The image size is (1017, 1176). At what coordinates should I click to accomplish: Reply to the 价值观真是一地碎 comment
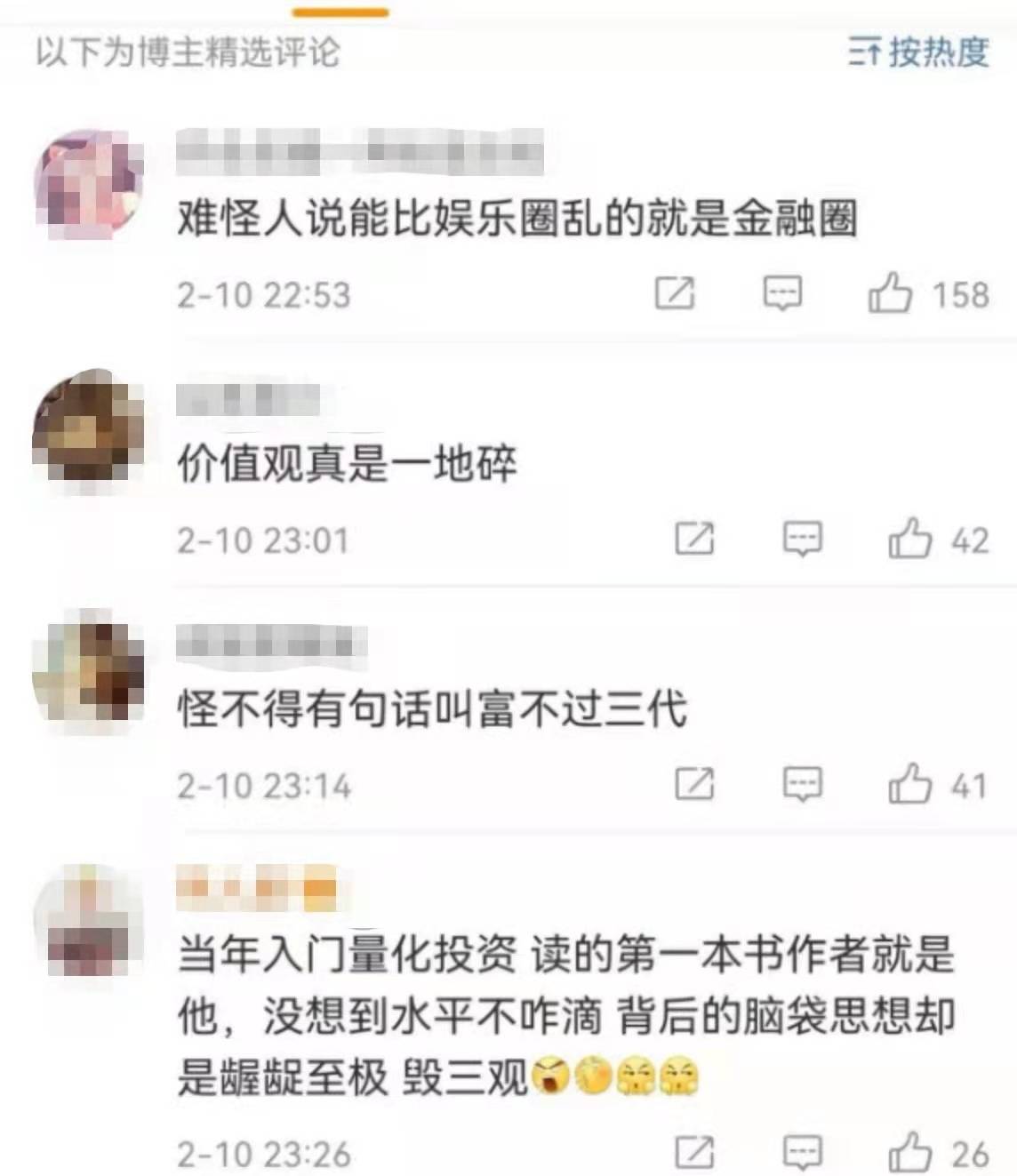[802, 539]
